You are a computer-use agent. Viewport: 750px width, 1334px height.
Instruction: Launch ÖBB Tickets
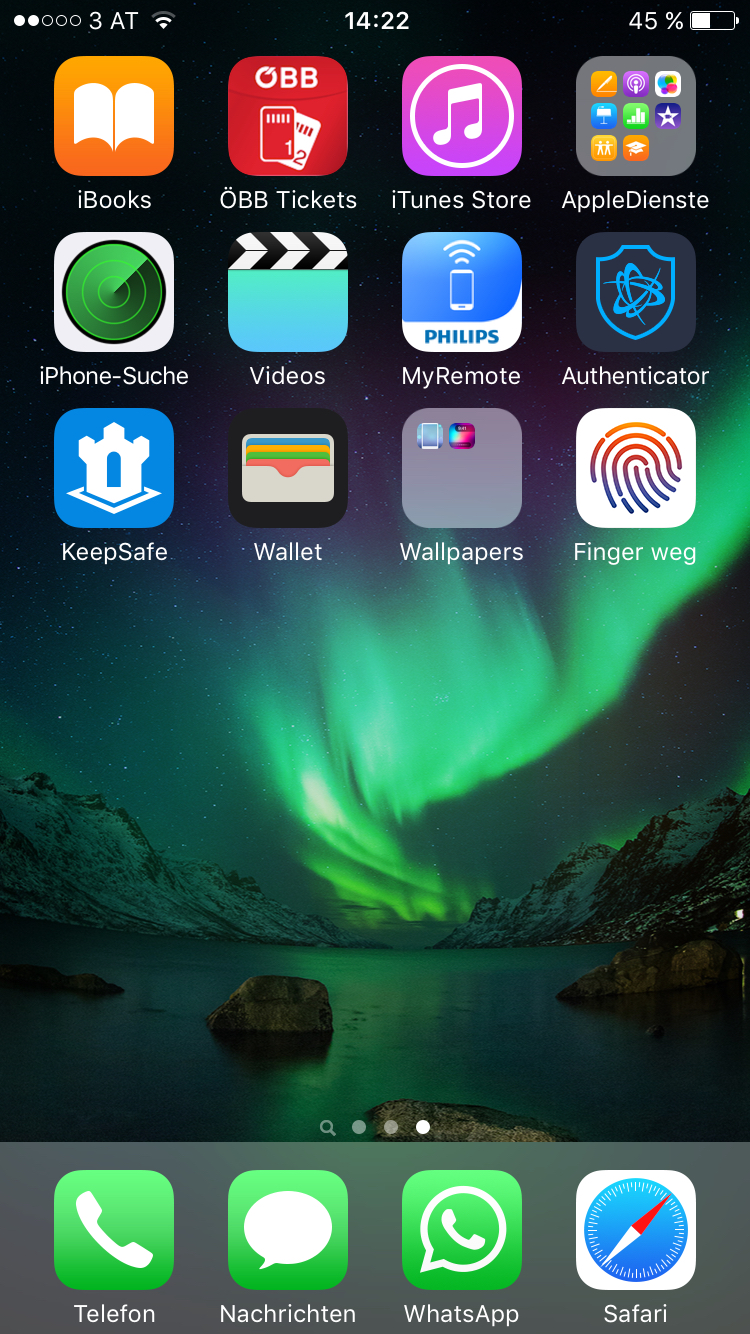[288, 116]
